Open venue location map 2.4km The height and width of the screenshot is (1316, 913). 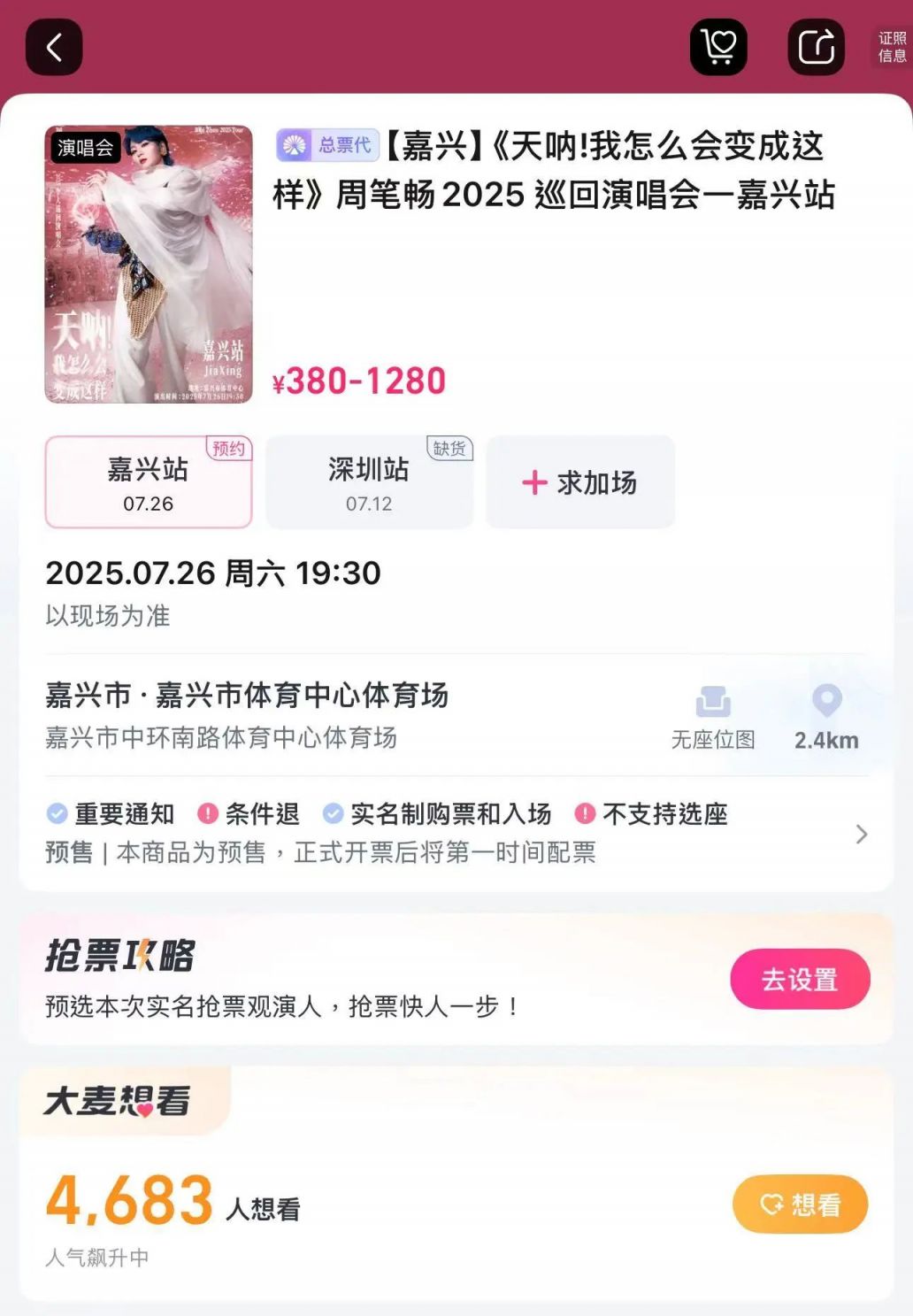click(826, 718)
